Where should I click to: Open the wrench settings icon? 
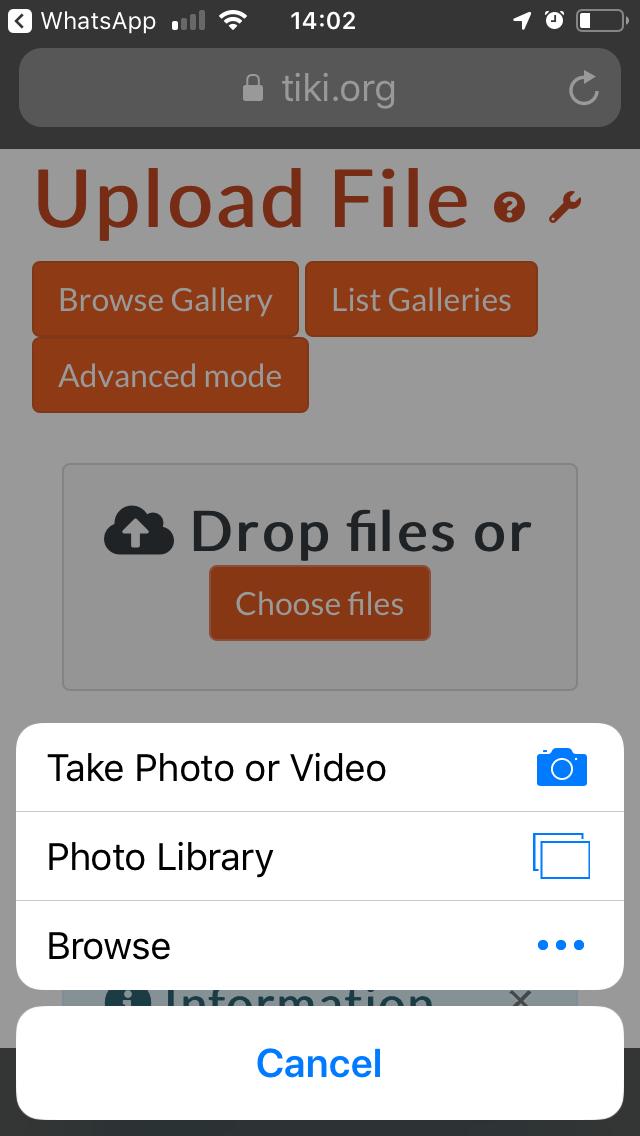pos(565,206)
